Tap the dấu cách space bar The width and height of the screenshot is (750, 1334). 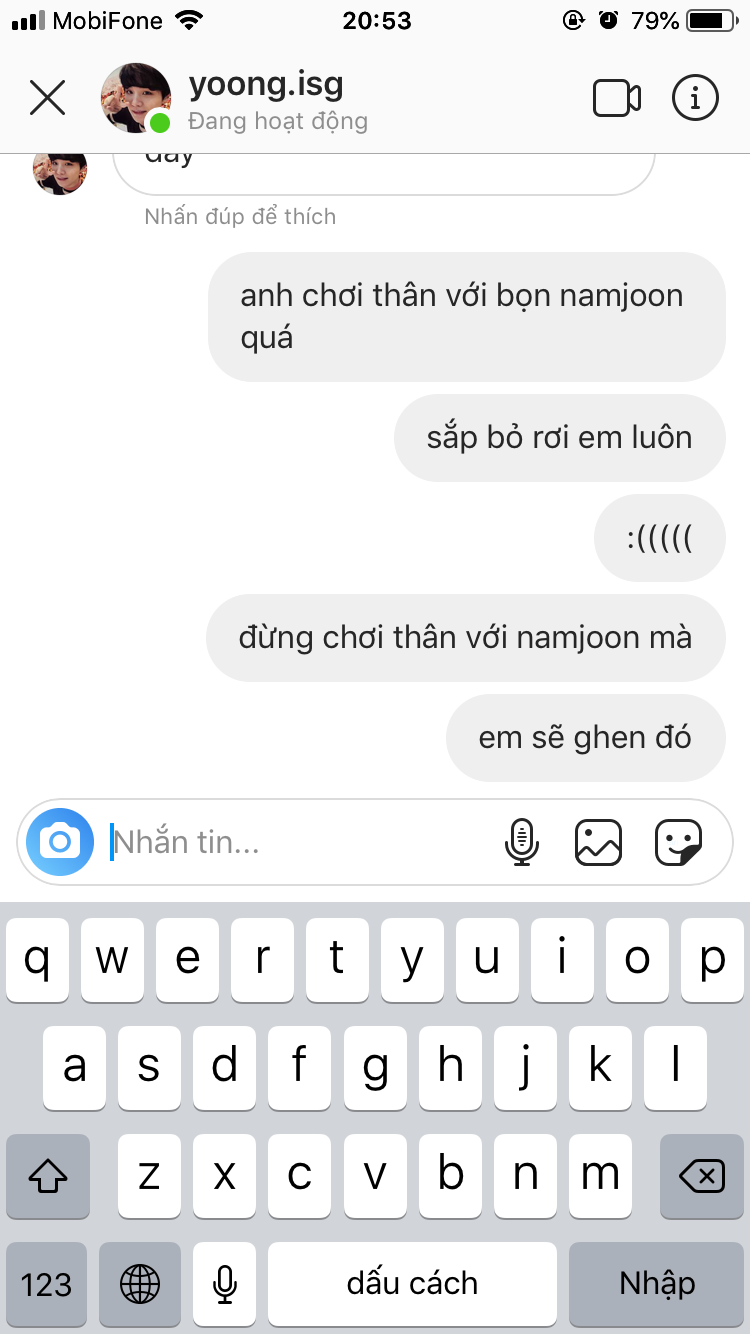(x=412, y=1284)
